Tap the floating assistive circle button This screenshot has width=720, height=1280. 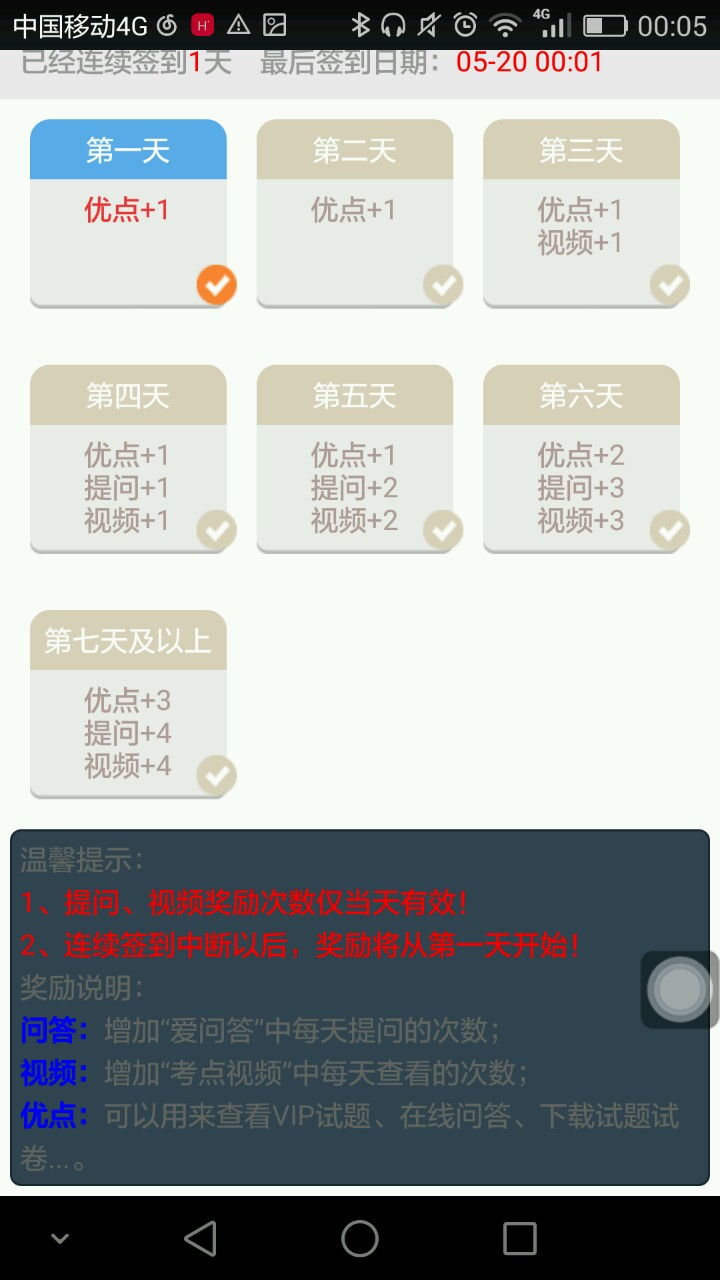[x=680, y=989]
